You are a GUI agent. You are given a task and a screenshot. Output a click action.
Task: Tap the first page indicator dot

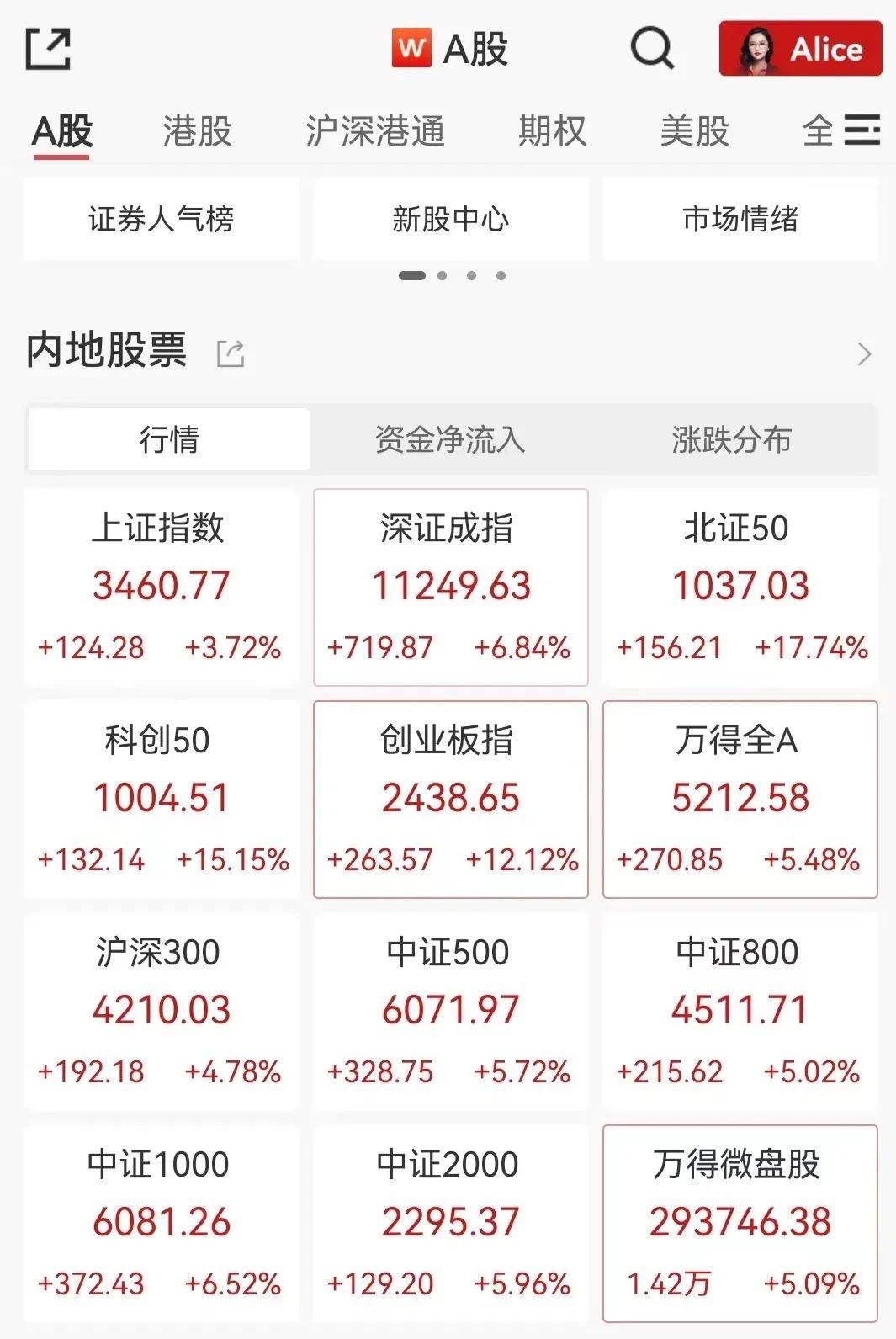click(410, 274)
